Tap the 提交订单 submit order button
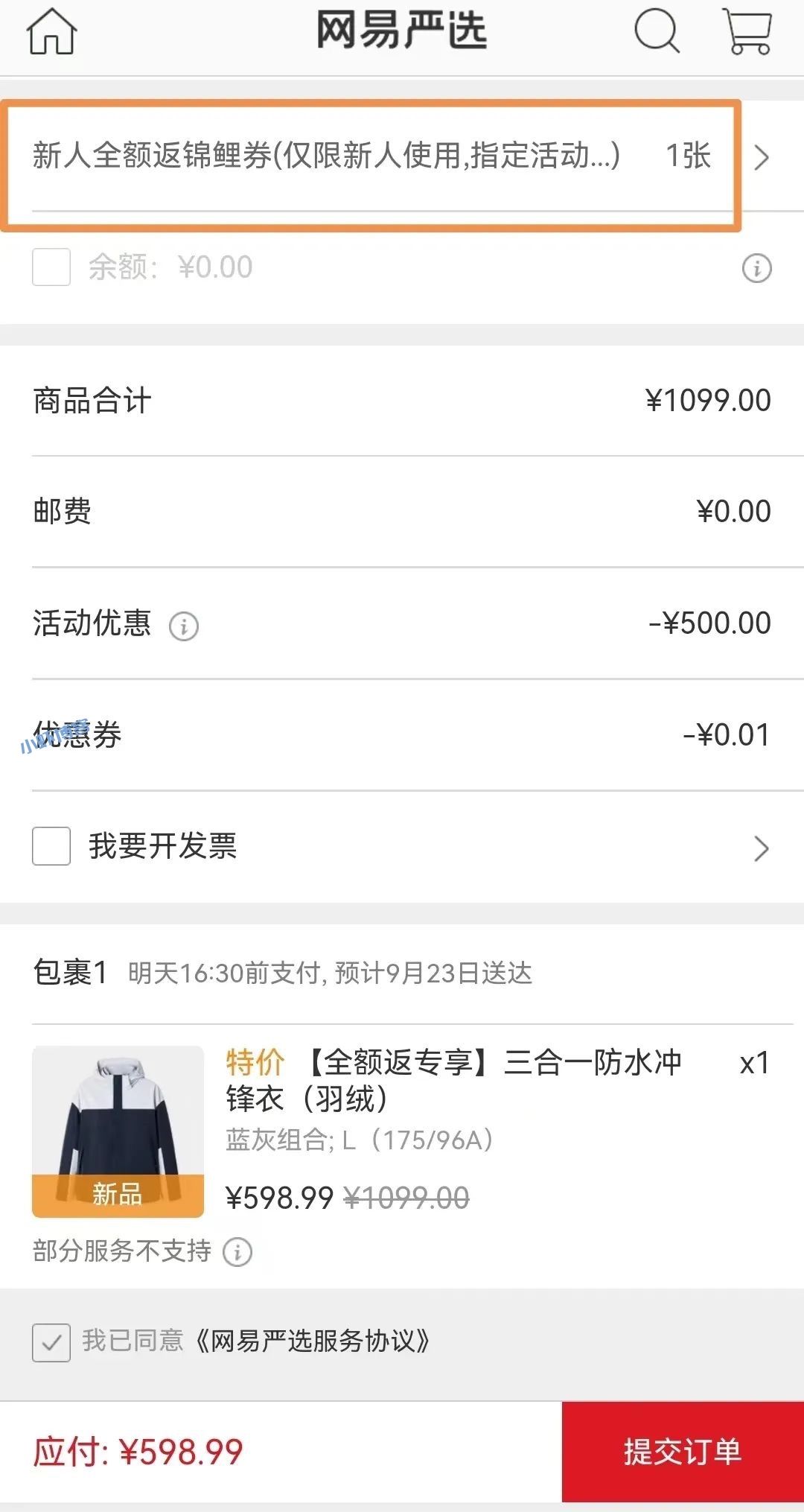The width and height of the screenshot is (804, 1512). click(681, 1452)
